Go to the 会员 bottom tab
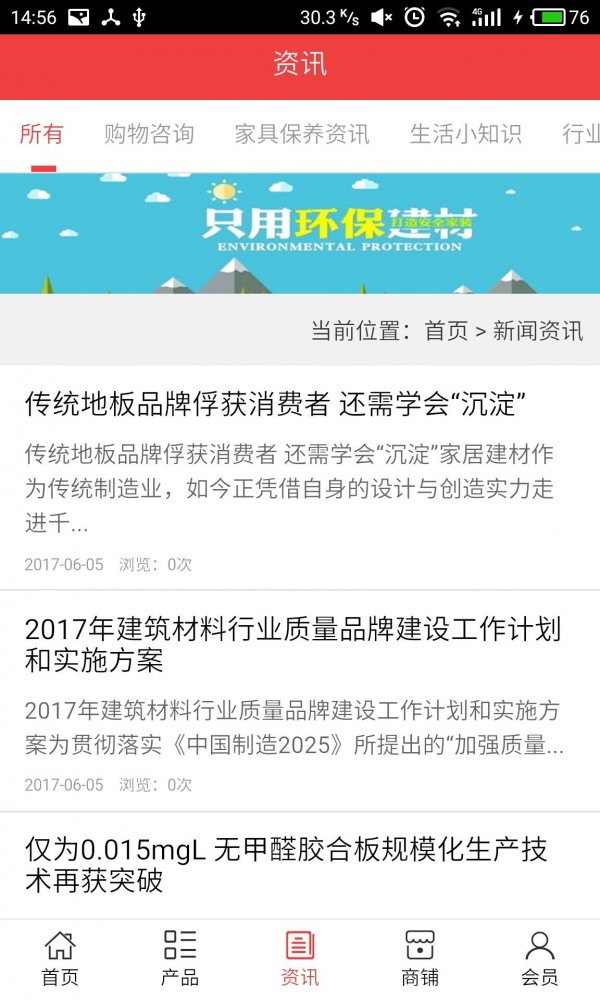 [540, 958]
